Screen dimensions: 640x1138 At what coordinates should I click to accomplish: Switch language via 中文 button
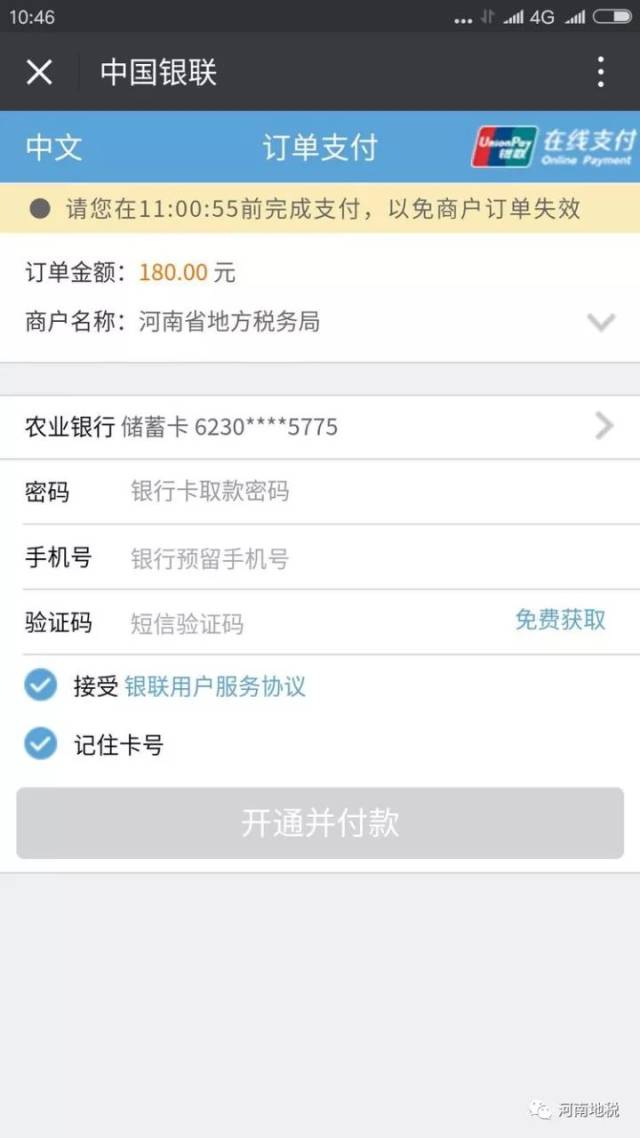point(54,147)
